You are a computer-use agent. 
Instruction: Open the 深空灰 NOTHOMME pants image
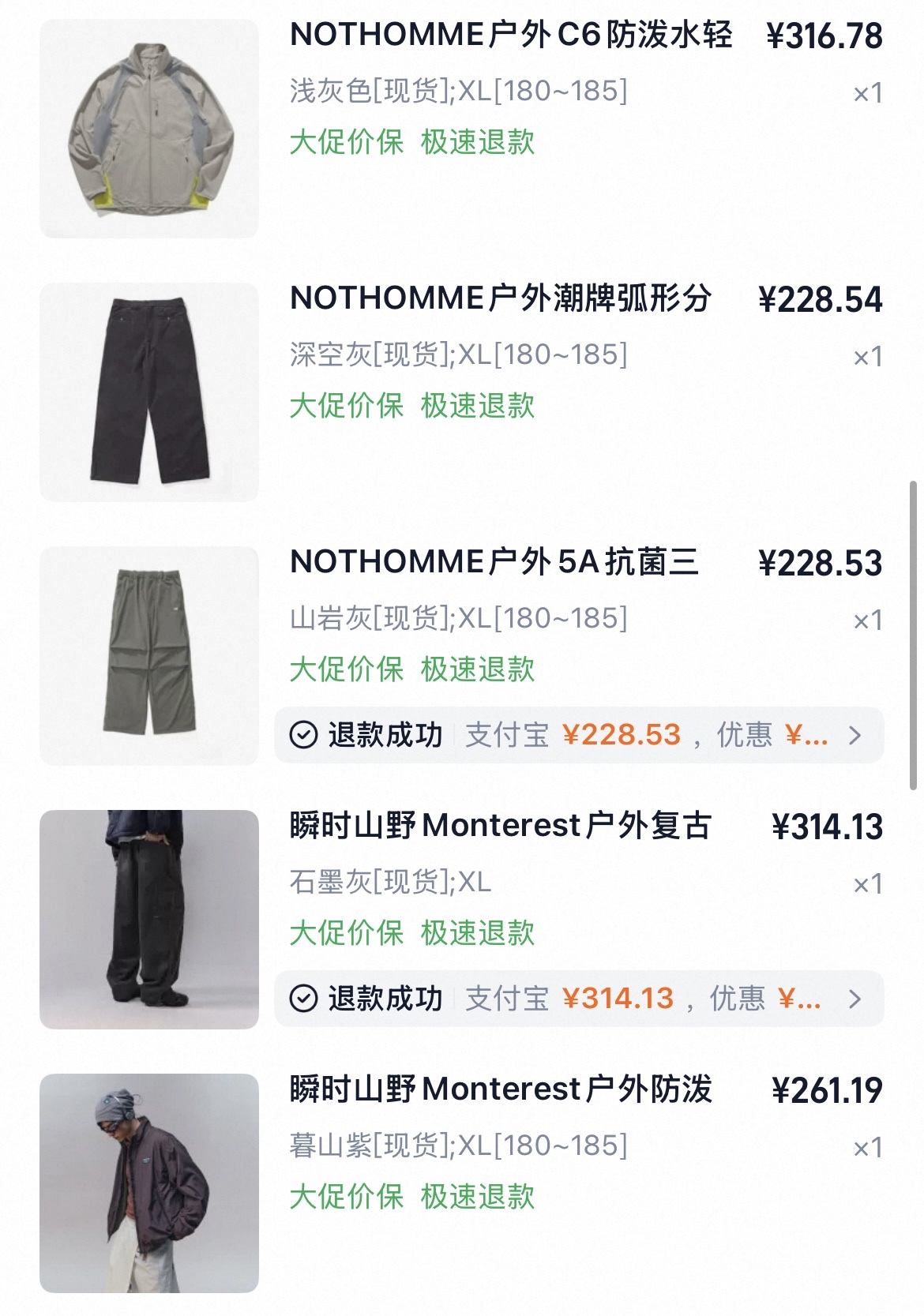pos(148,392)
